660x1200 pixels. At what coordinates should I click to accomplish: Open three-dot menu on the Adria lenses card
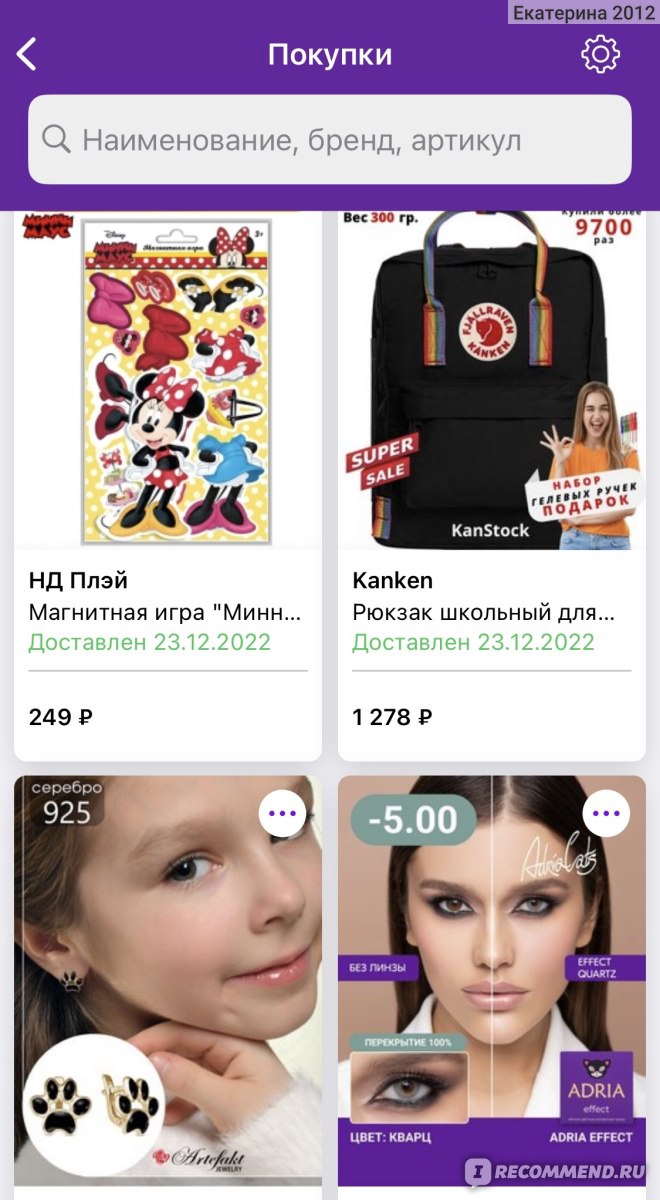point(607,814)
